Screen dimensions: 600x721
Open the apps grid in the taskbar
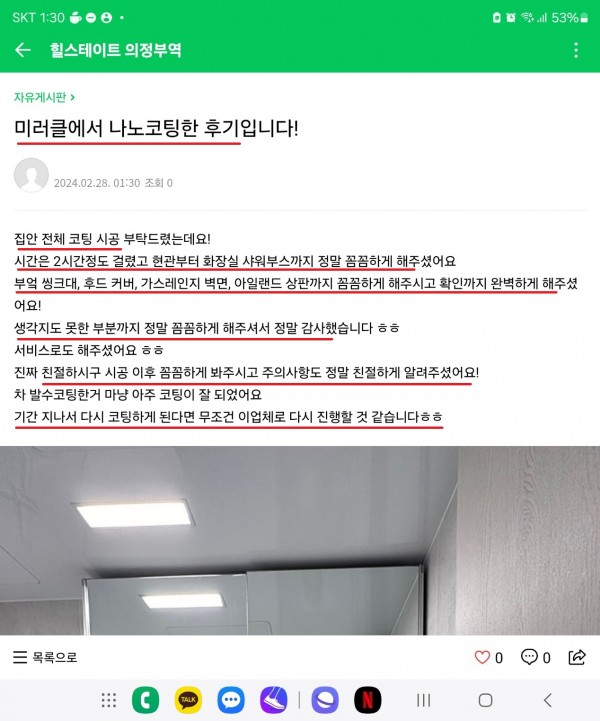(x=109, y=700)
